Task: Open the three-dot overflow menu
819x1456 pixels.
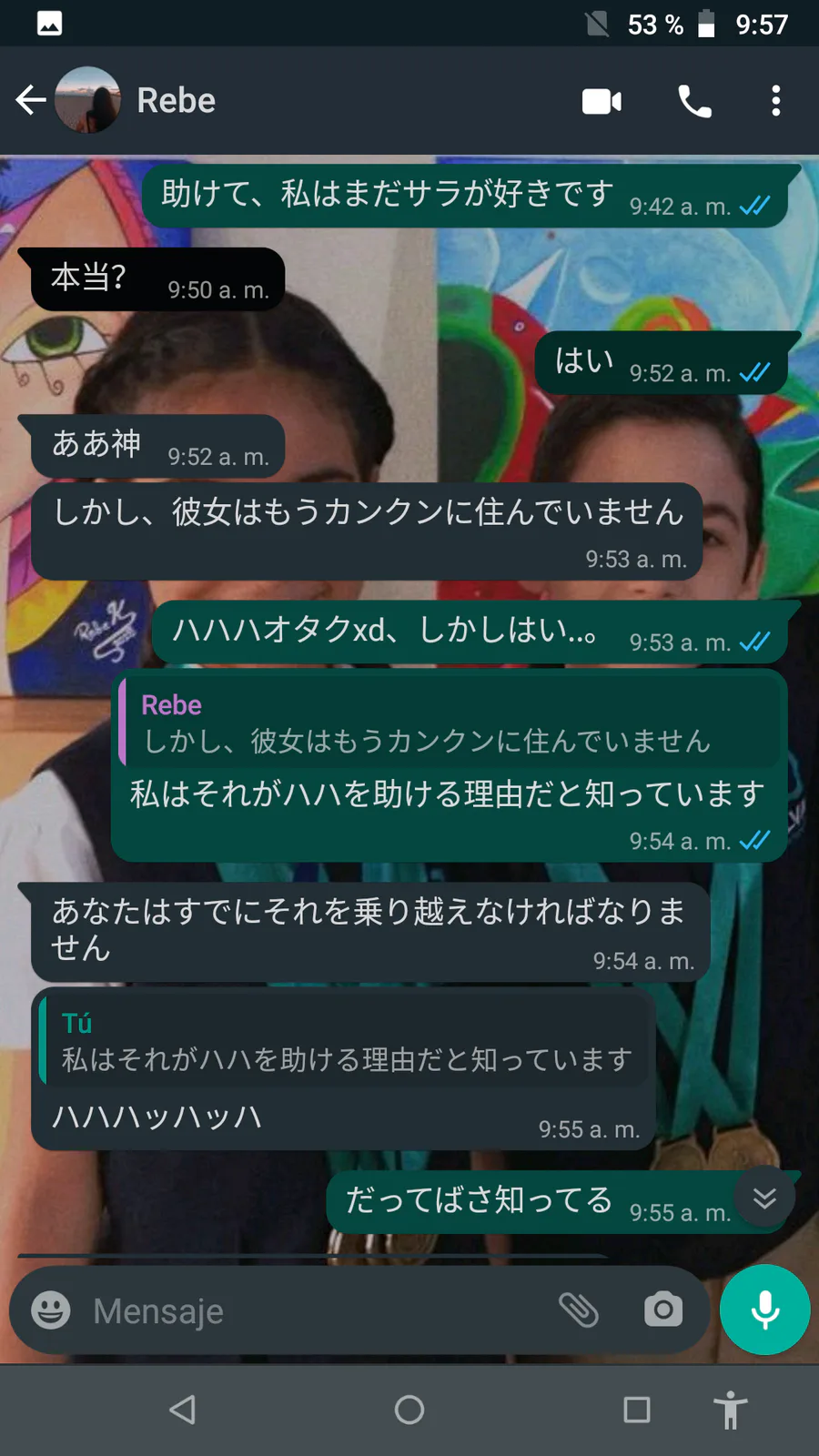Action: [775, 101]
